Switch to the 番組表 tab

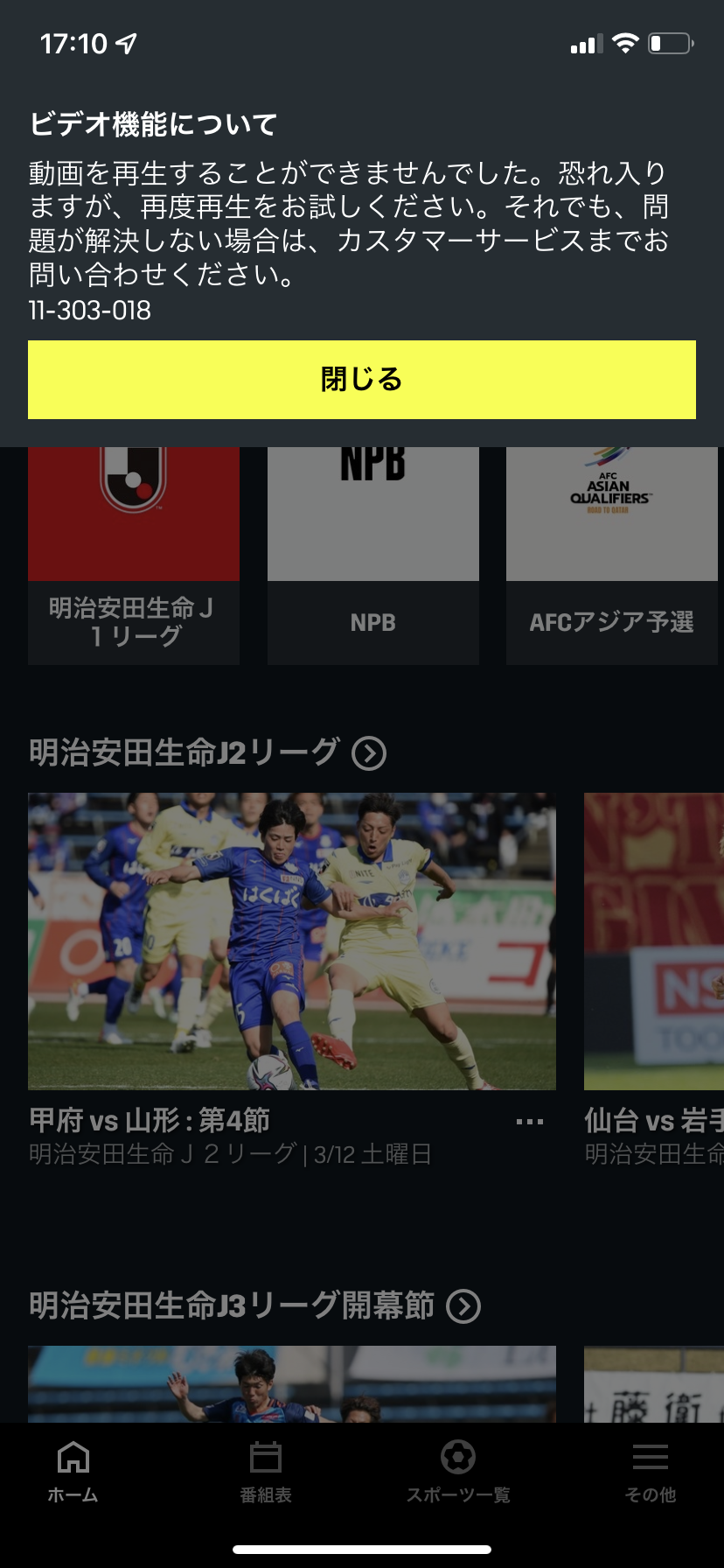(x=266, y=1472)
